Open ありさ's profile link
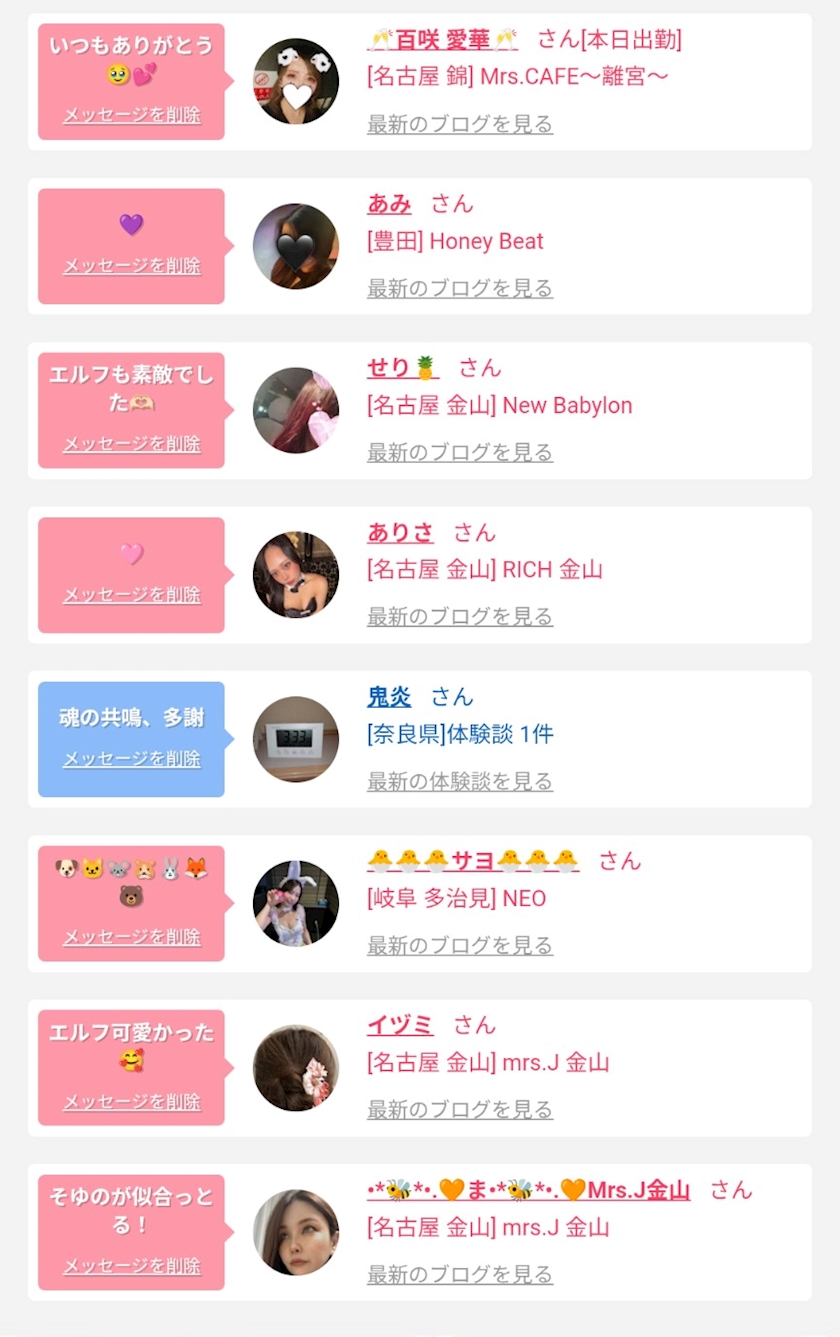The width and height of the screenshot is (840, 1337). (400, 532)
